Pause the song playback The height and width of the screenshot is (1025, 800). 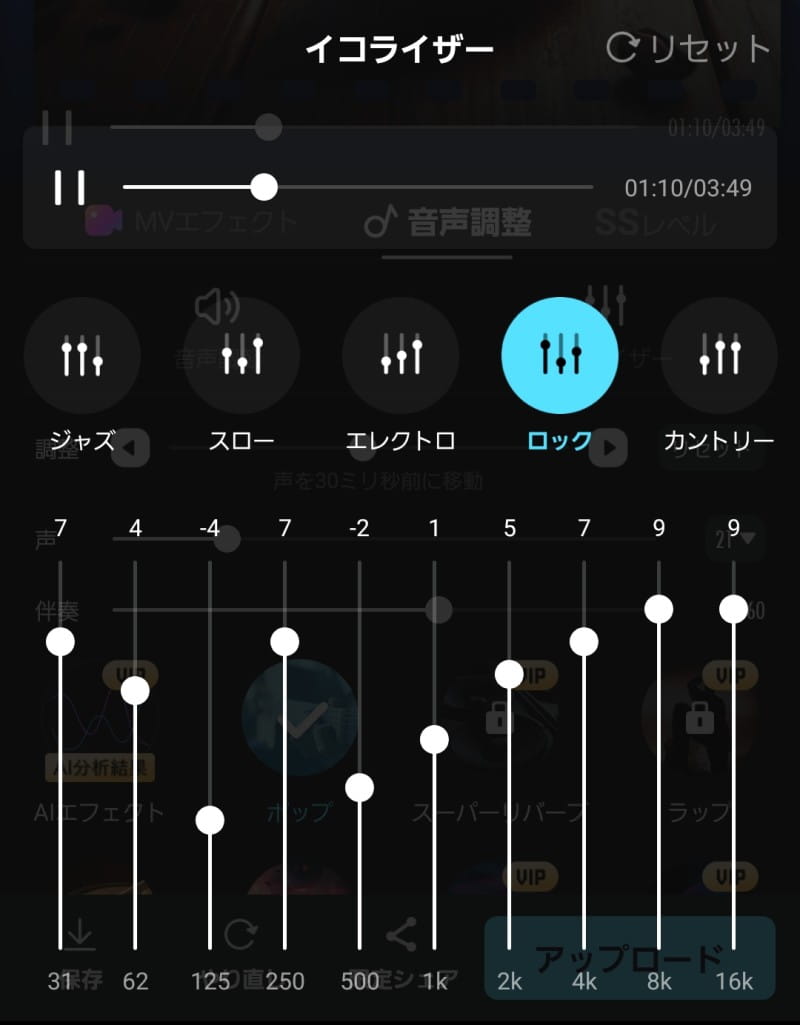[x=69, y=187]
